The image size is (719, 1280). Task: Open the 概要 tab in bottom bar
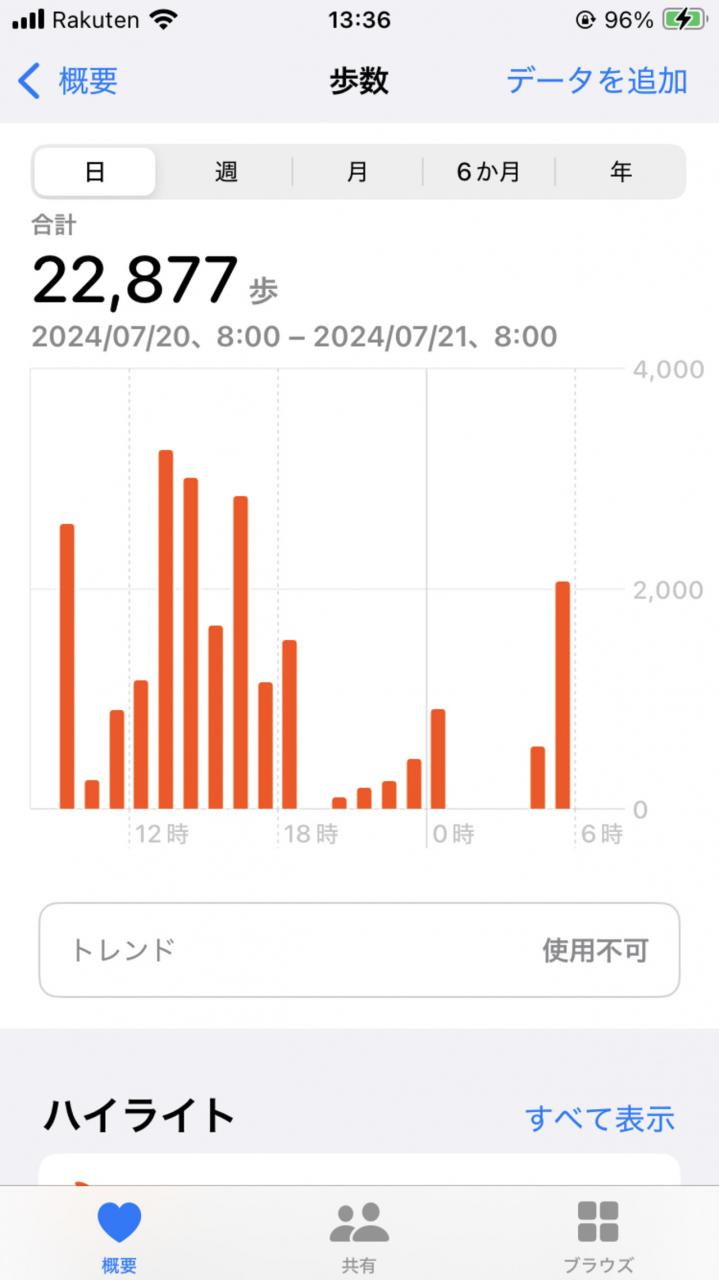pos(119,1236)
